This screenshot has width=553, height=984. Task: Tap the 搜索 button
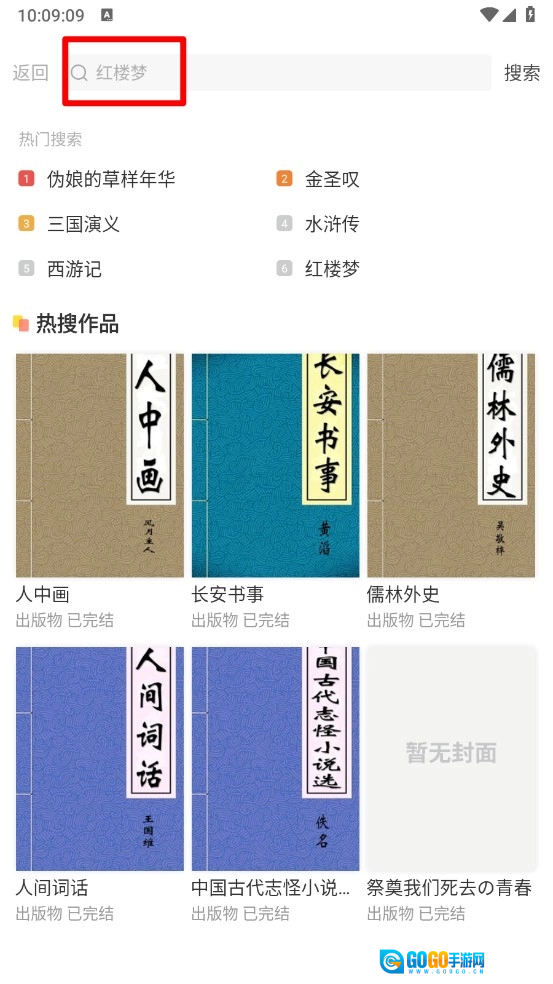click(x=522, y=73)
